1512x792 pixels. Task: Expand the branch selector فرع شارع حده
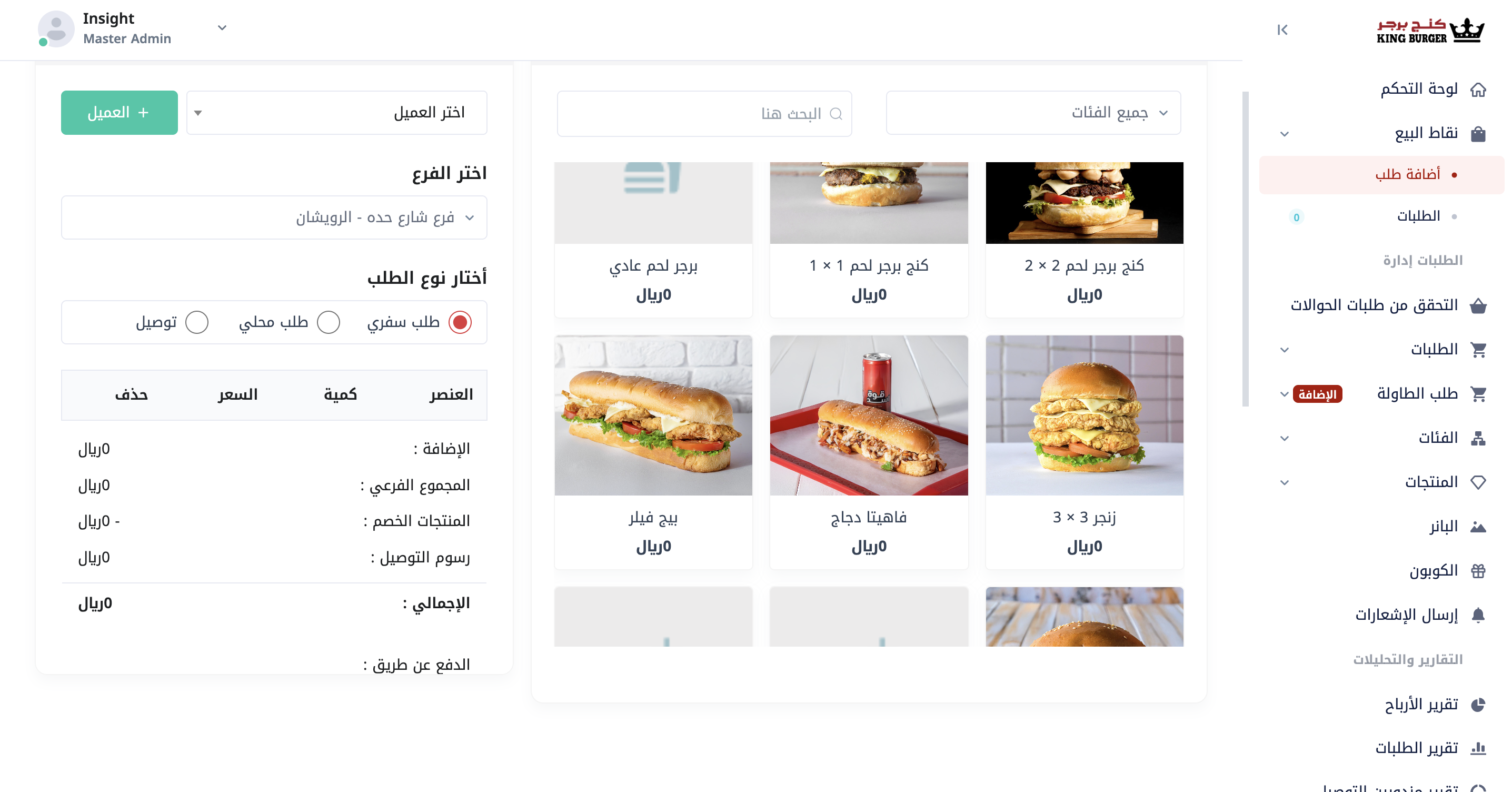tap(274, 217)
